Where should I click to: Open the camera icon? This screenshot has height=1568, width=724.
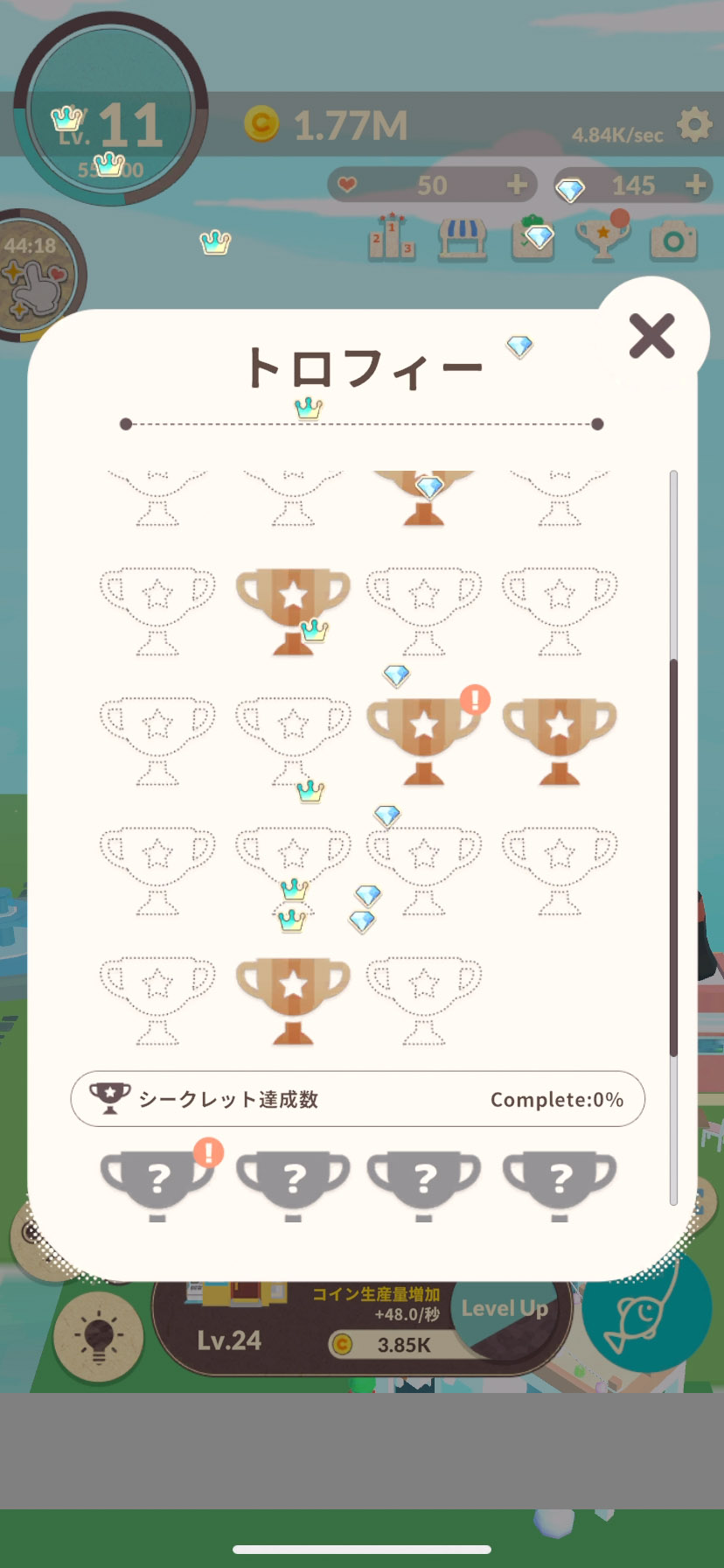pyautogui.click(x=673, y=241)
